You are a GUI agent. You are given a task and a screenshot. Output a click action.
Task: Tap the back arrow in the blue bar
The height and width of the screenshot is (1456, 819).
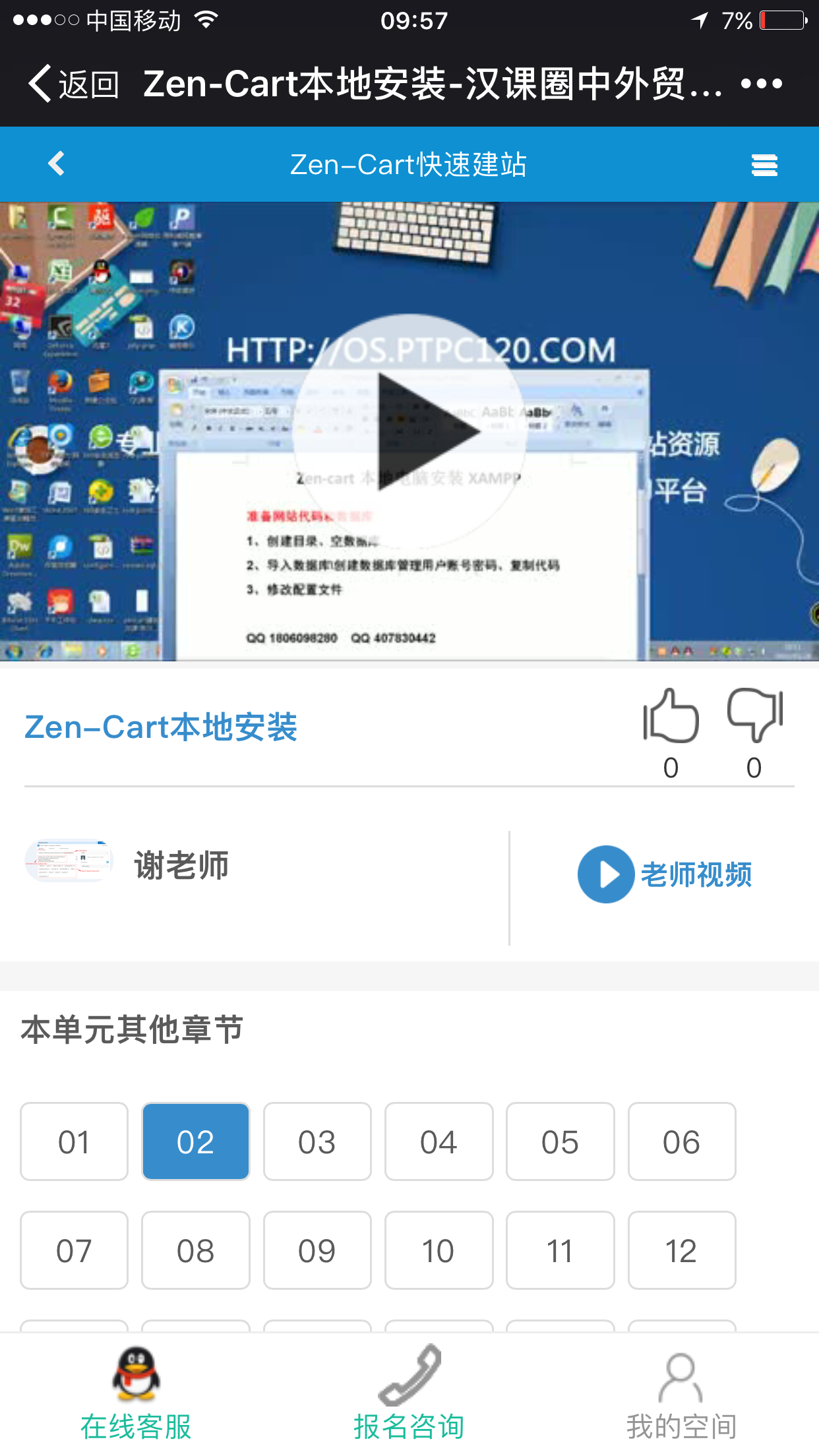pos(57,164)
